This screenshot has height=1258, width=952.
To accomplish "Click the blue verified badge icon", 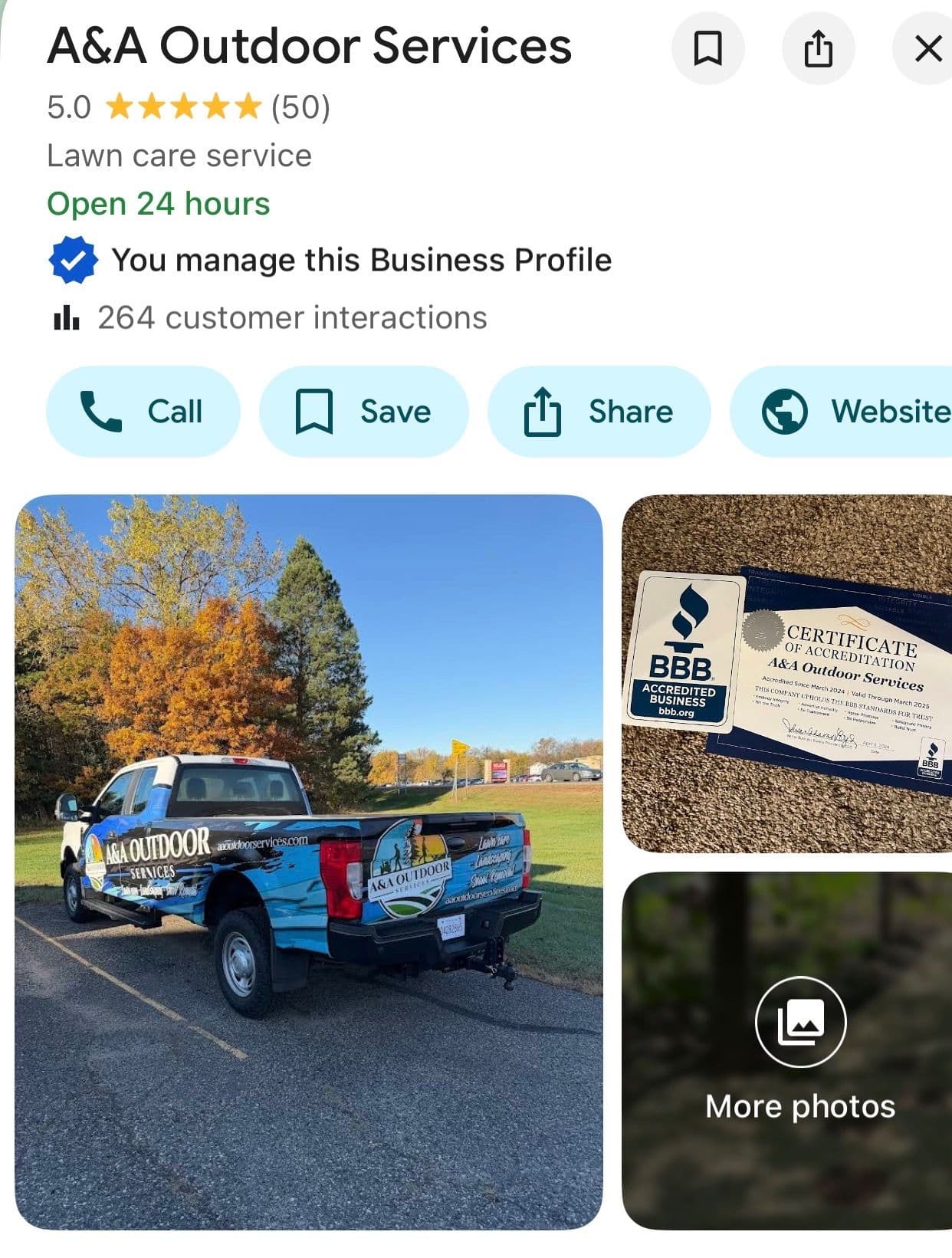I will click(x=73, y=259).
